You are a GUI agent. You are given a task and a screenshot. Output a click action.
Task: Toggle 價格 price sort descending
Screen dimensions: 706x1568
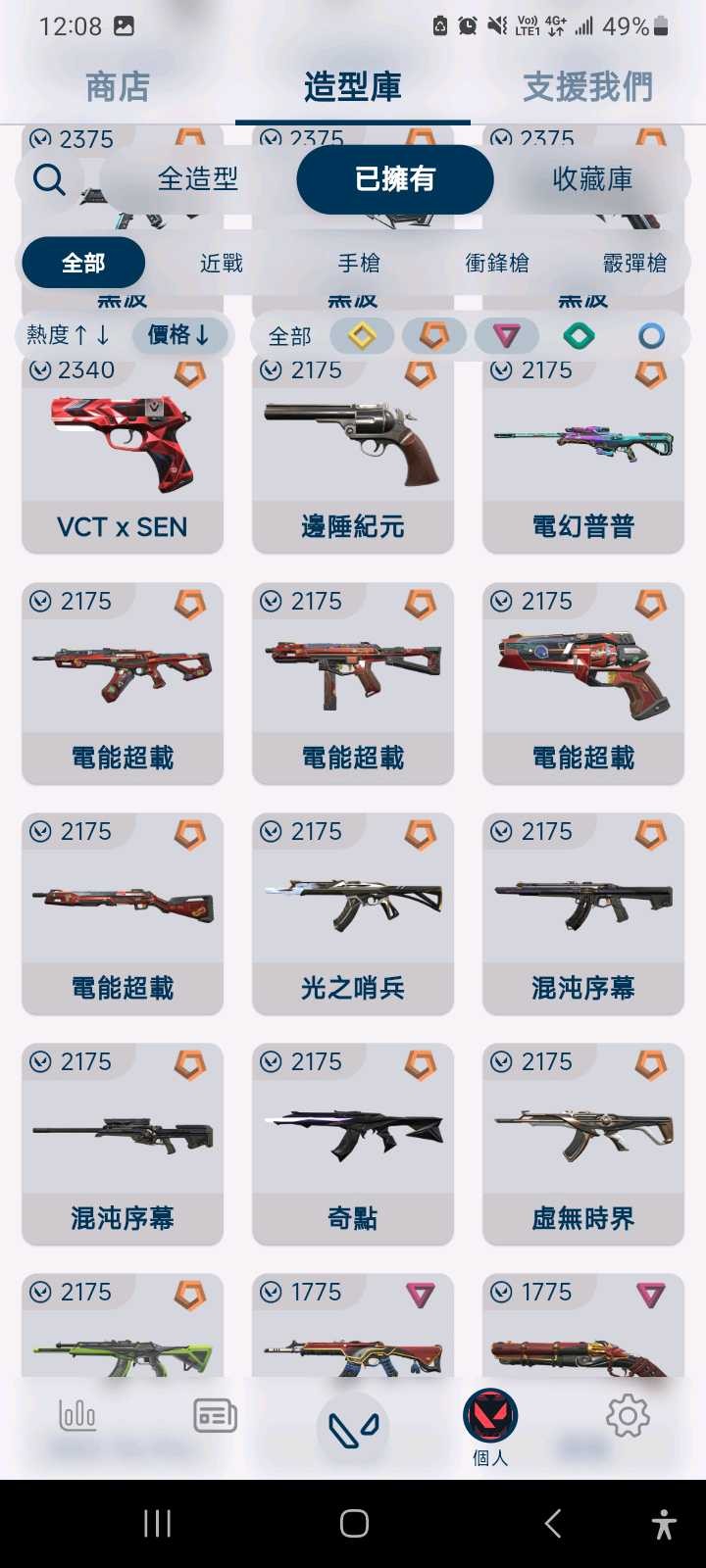pyautogui.click(x=182, y=335)
